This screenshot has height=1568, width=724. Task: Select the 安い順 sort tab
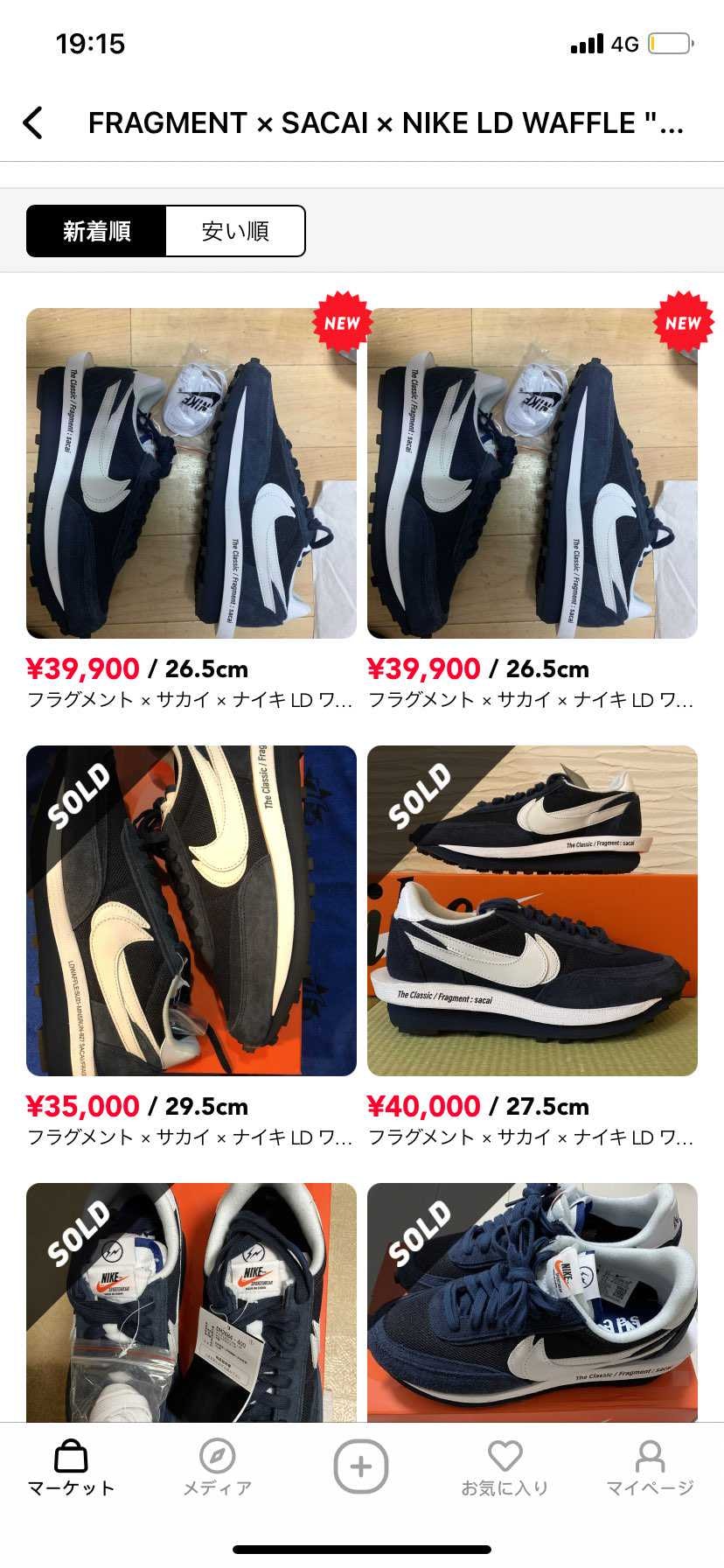coord(236,230)
